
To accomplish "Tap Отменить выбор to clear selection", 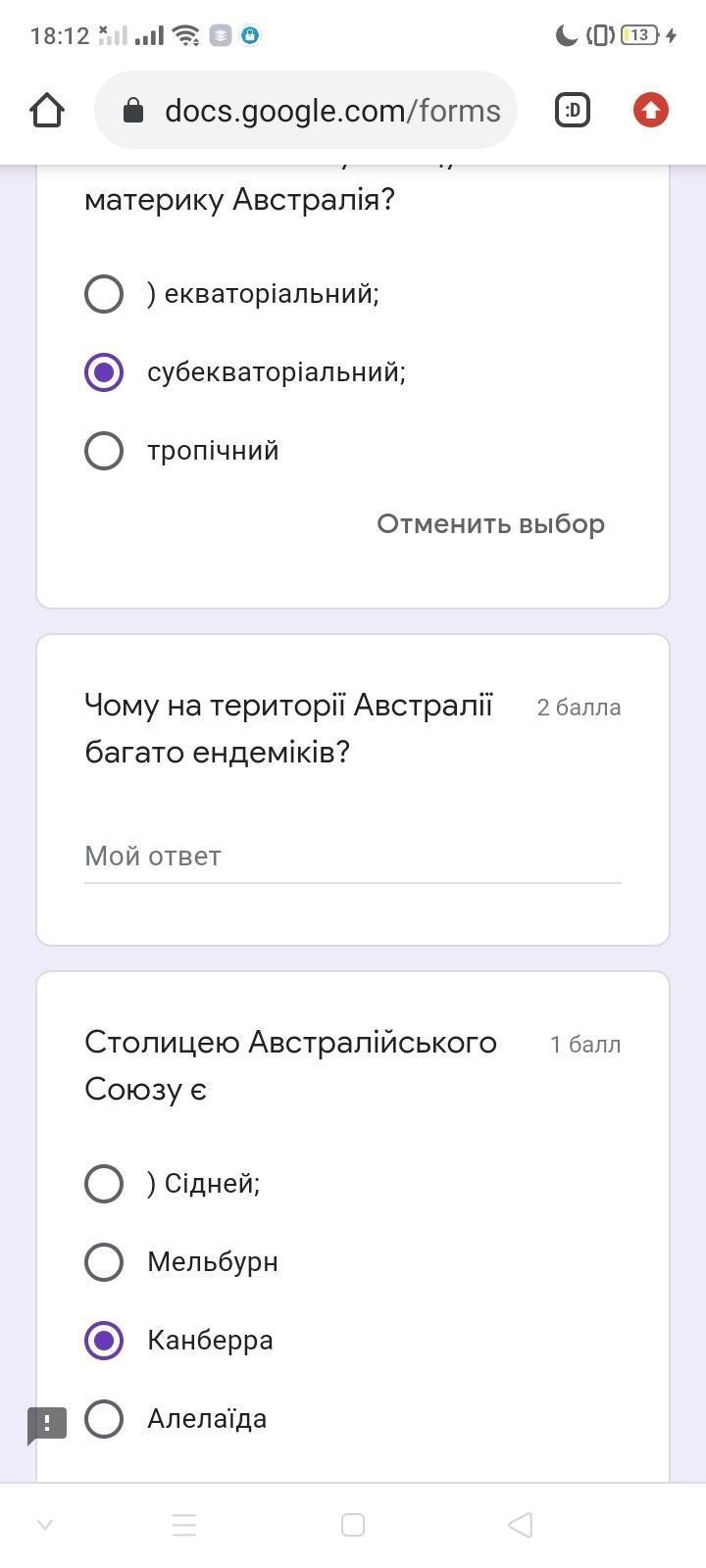I will (x=491, y=524).
